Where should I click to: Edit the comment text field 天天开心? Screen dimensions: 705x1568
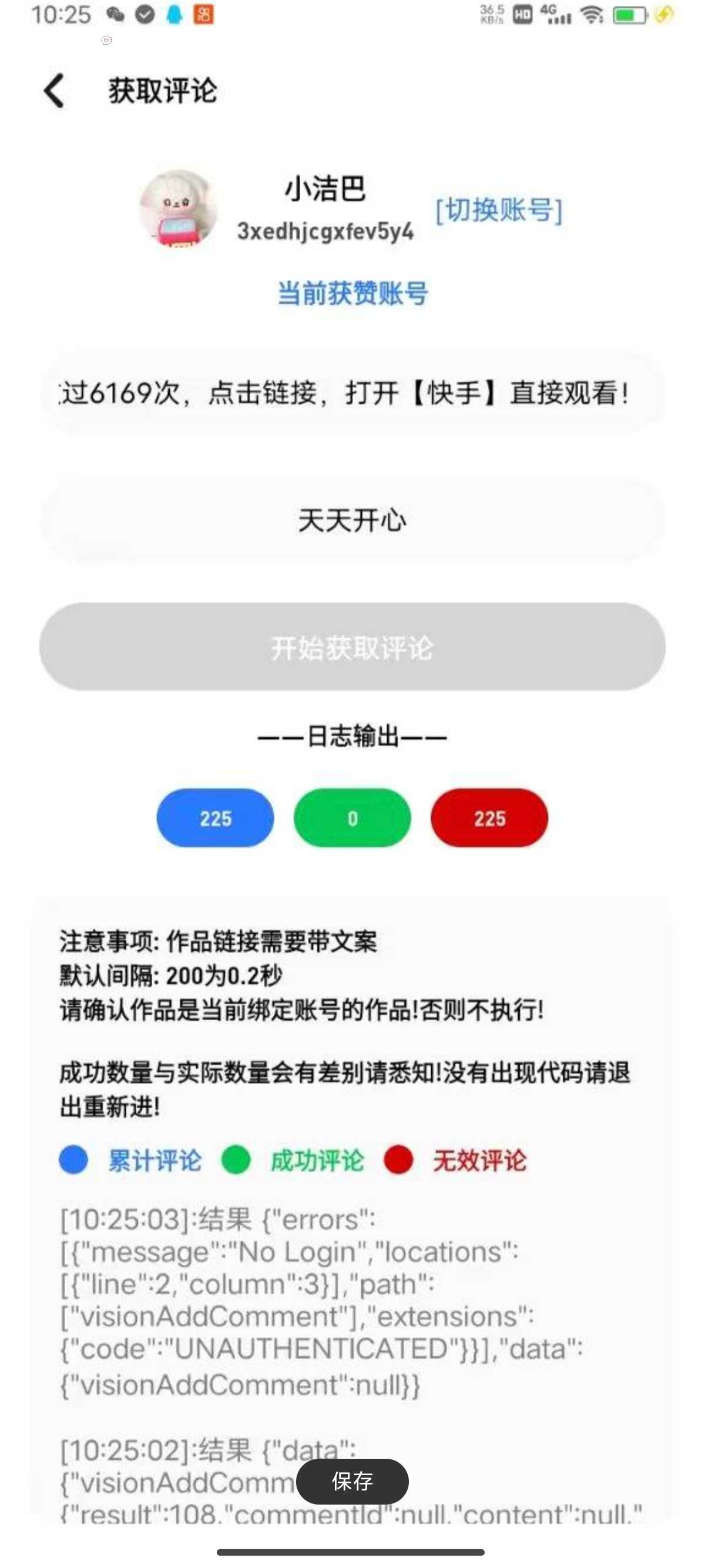(352, 520)
